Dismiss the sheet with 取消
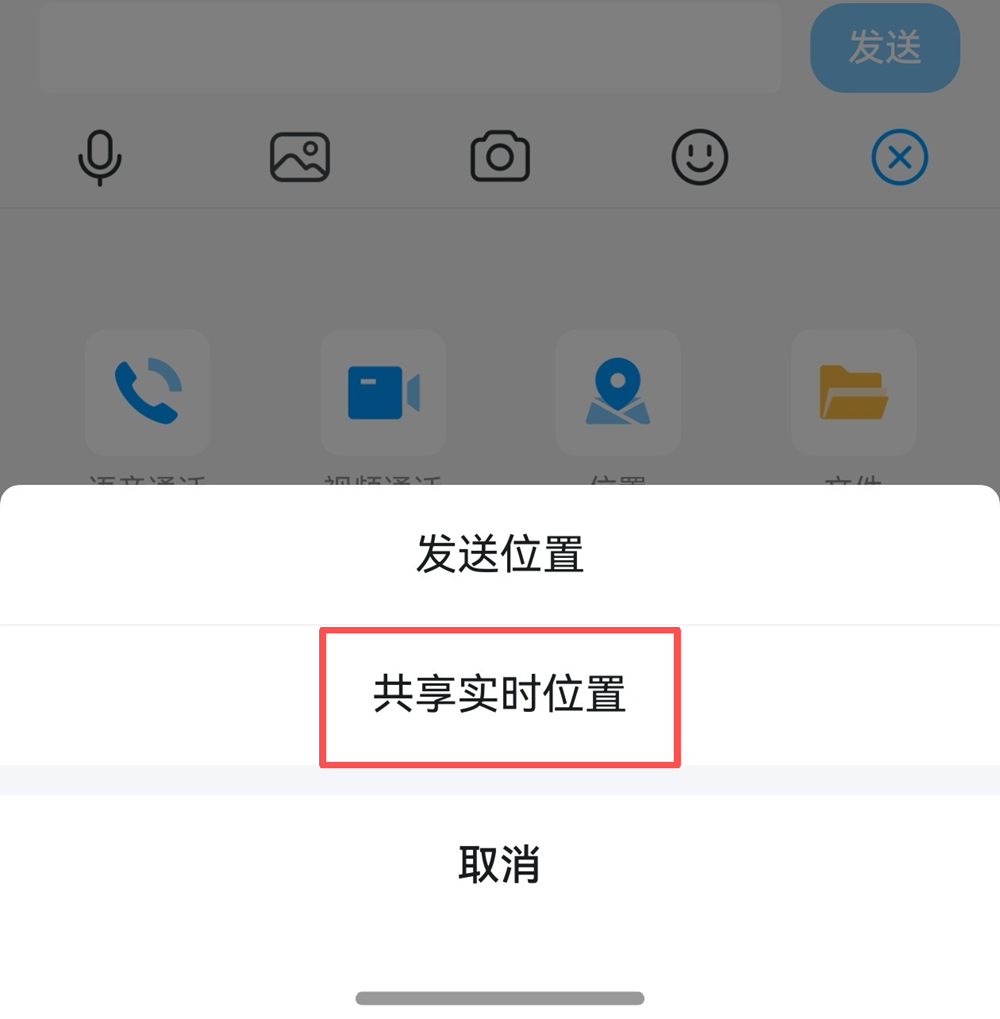This screenshot has width=1000, height=1019. tap(499, 864)
